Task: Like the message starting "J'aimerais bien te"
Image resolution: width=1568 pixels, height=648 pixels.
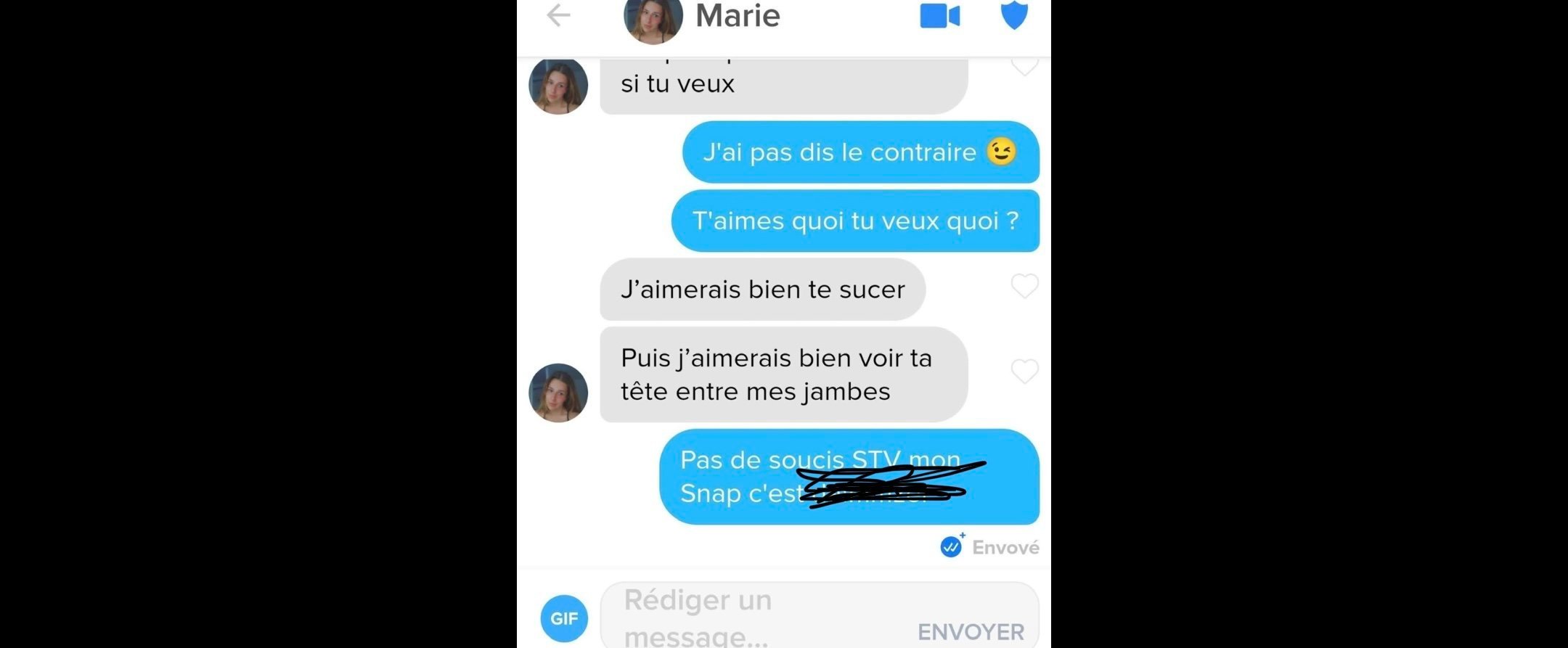Action: [1024, 287]
